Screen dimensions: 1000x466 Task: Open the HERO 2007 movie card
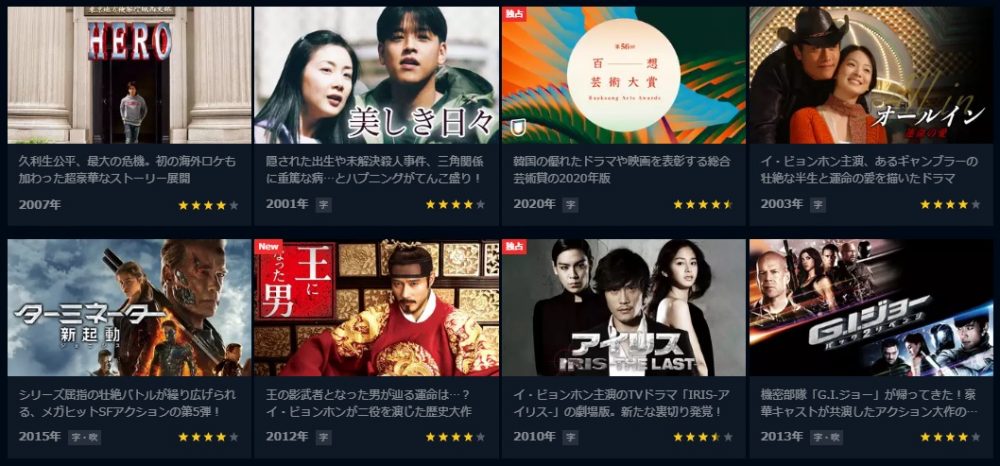coord(129,75)
